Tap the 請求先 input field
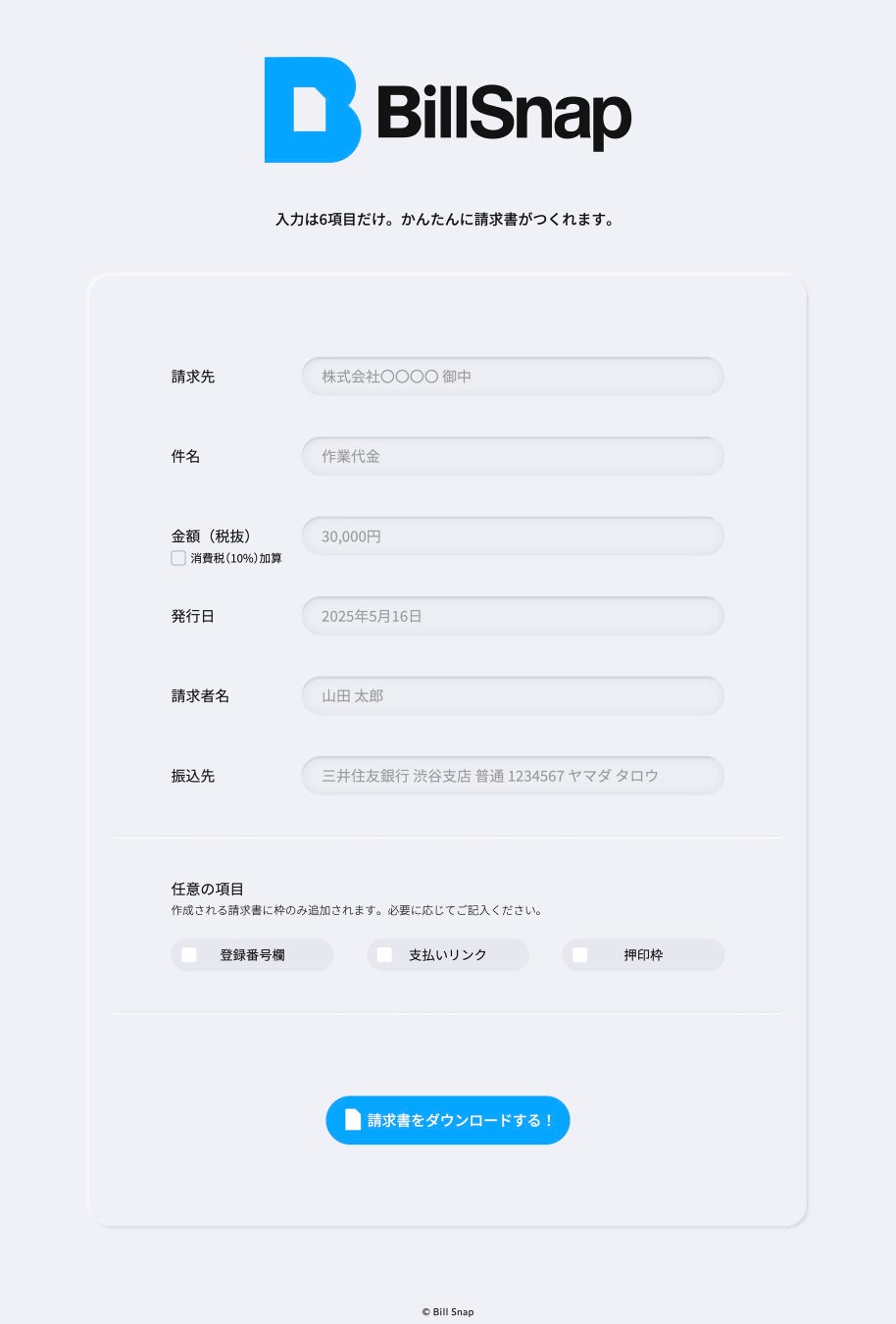This screenshot has width=896, height=1324. point(513,377)
